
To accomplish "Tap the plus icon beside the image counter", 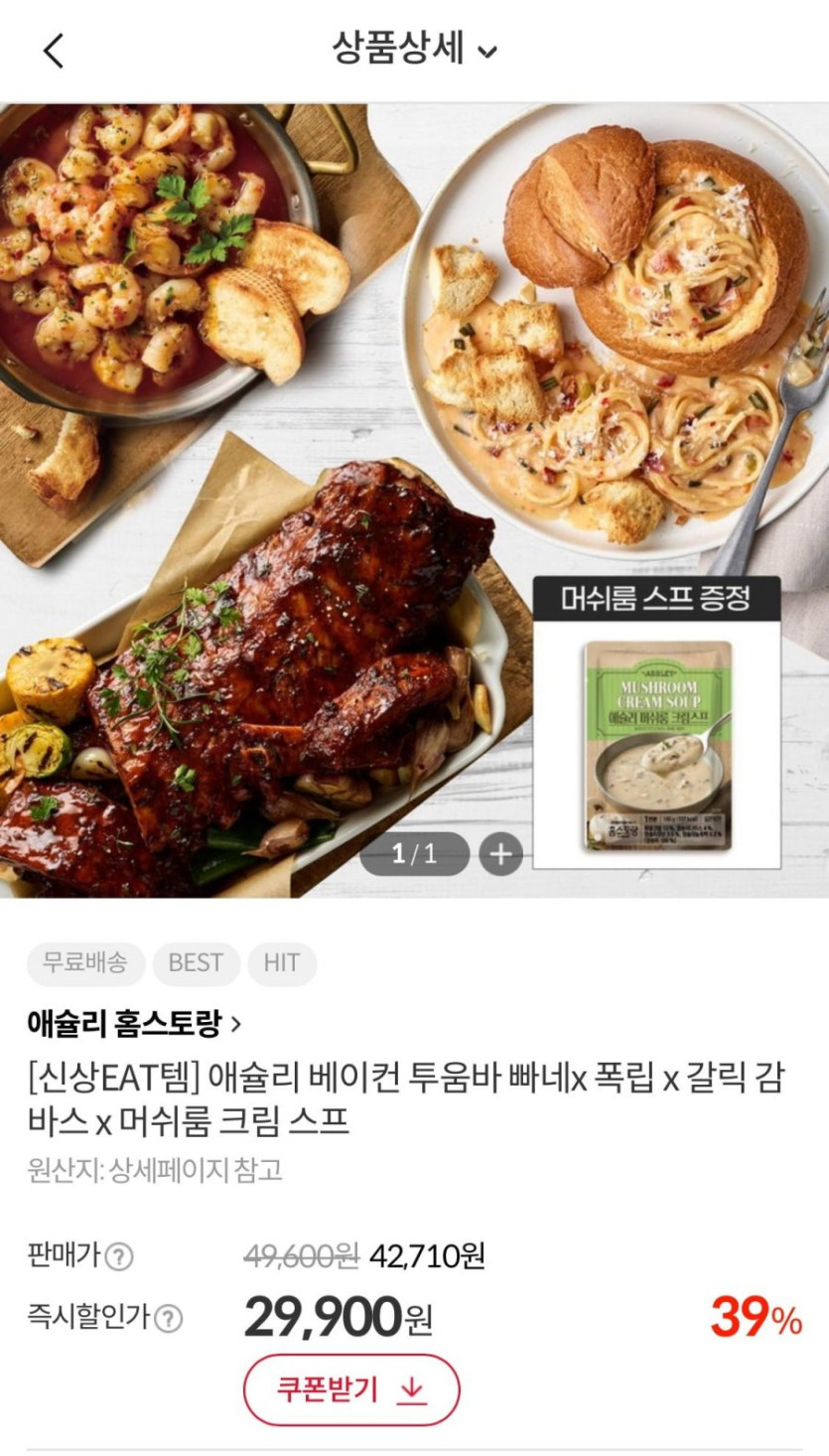I will pyautogui.click(x=501, y=854).
